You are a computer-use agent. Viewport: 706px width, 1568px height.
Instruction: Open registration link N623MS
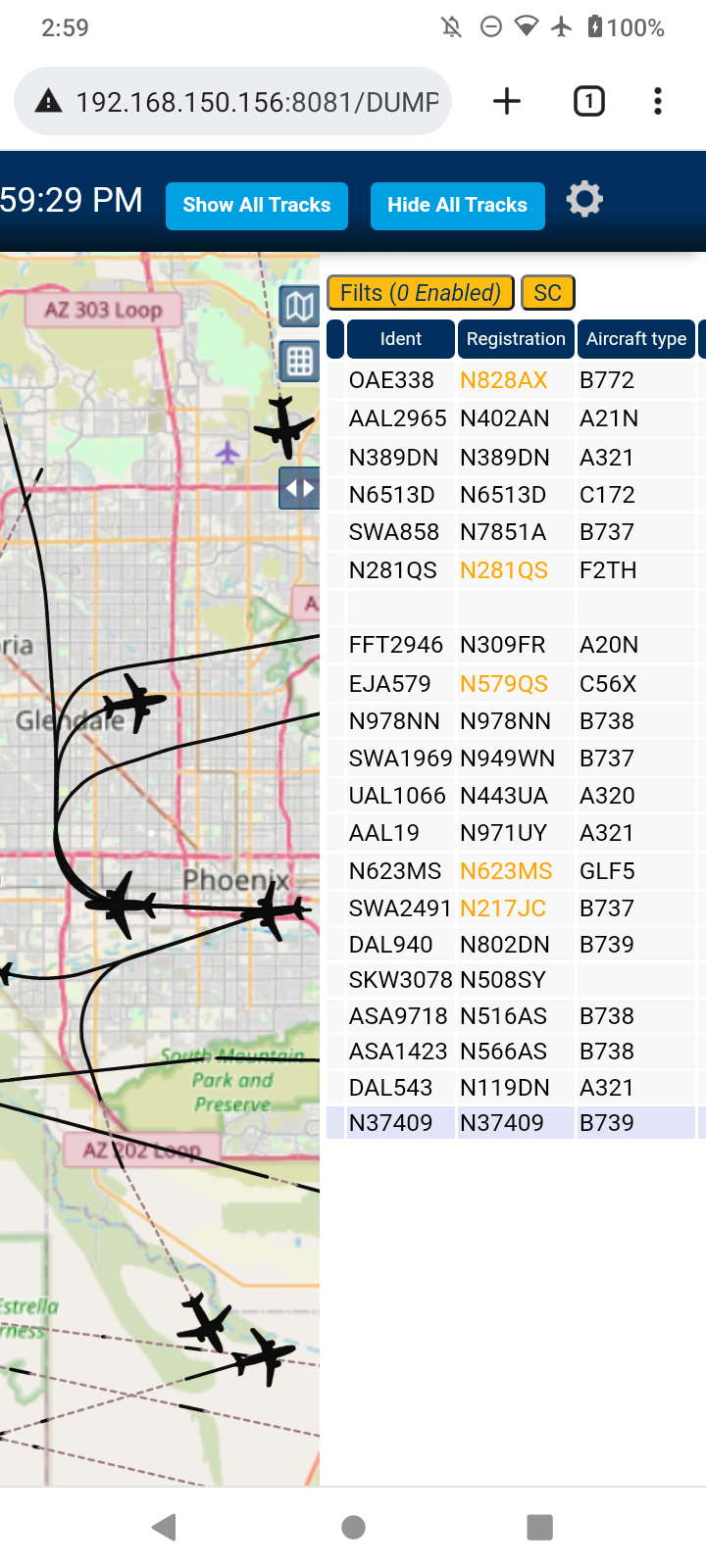[x=506, y=871]
